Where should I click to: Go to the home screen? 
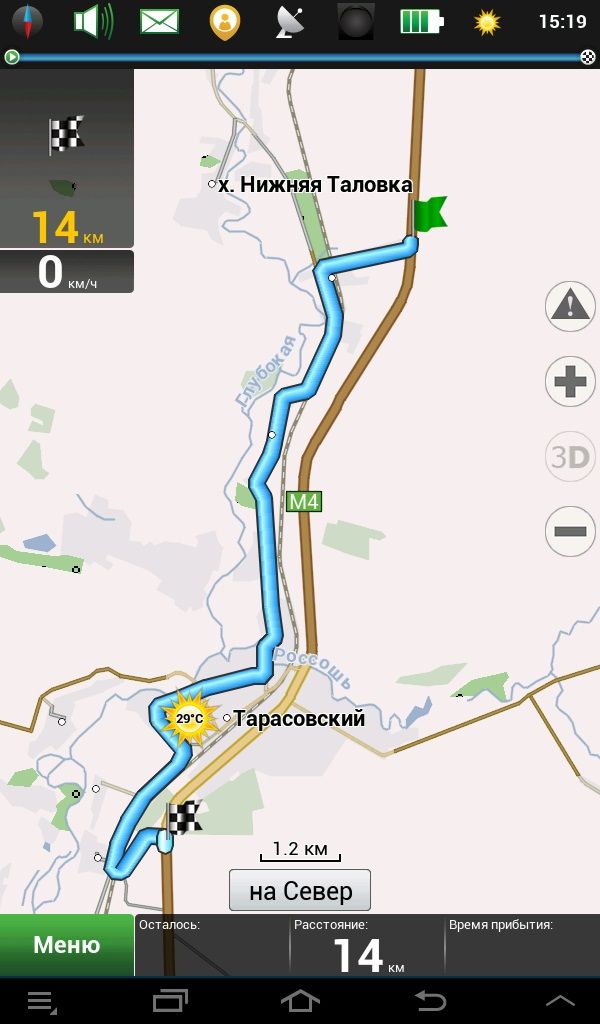[300, 1000]
